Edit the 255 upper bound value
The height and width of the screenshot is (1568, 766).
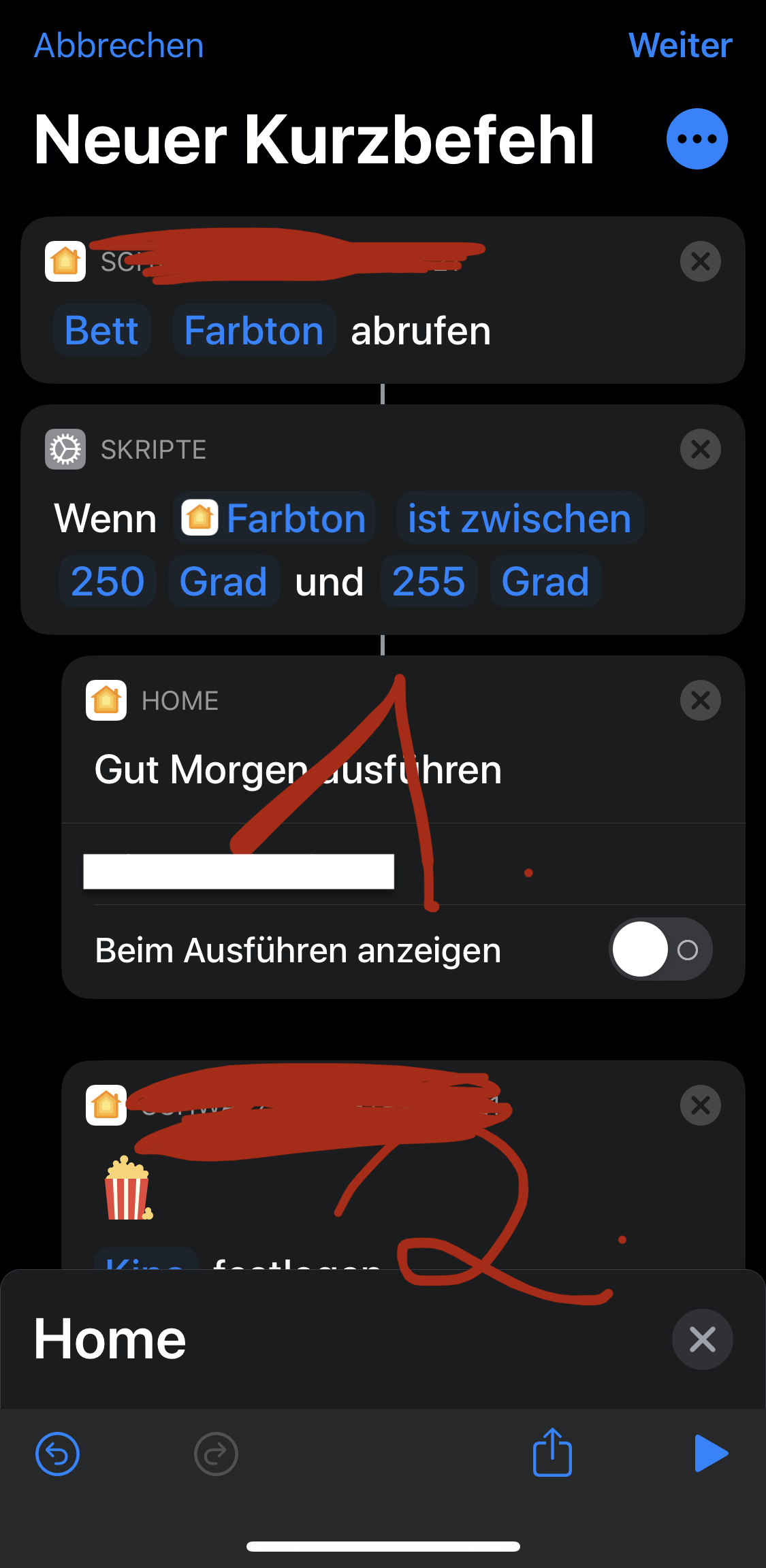[x=429, y=582]
